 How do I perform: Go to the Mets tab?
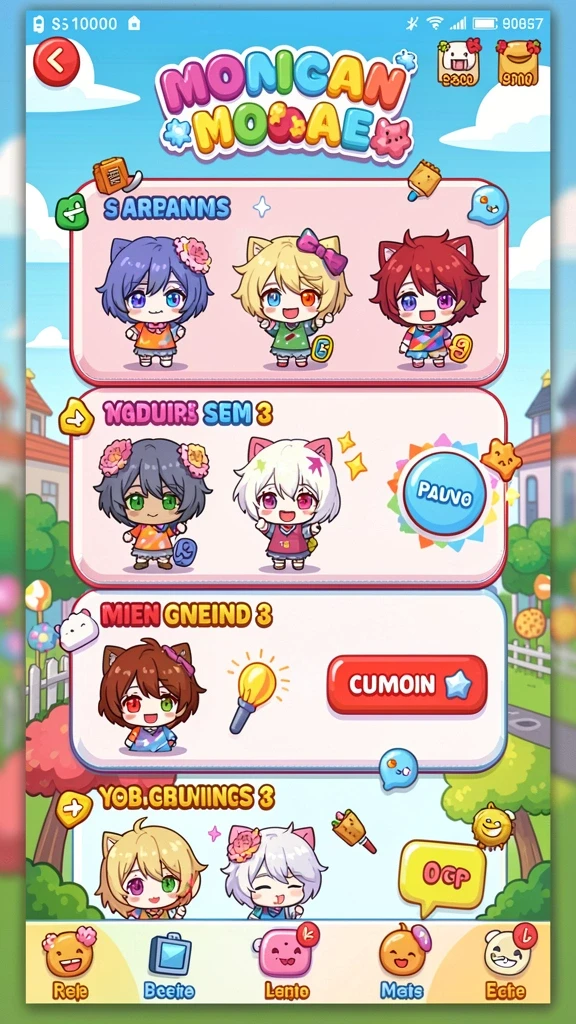402,963
